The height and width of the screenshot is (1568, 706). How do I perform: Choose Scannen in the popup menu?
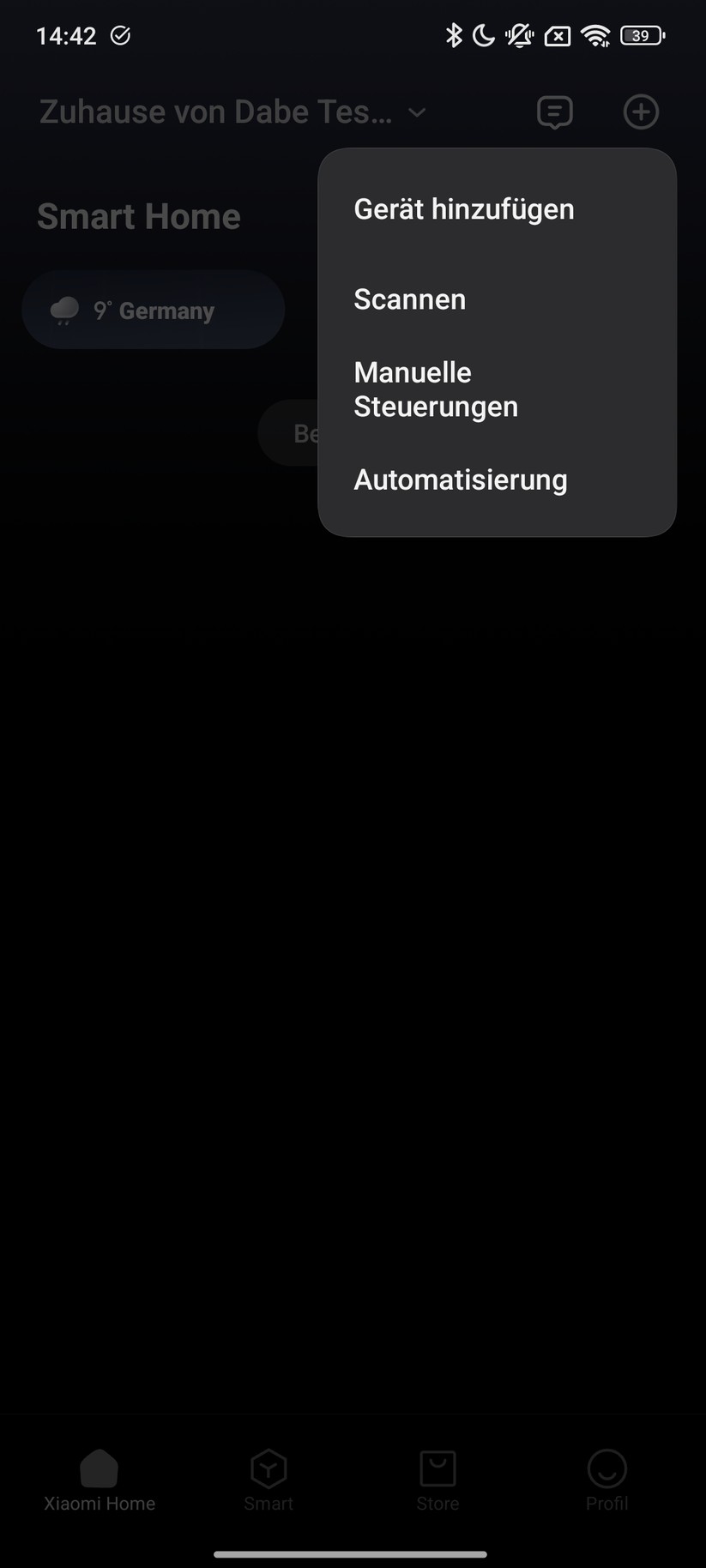click(x=409, y=299)
